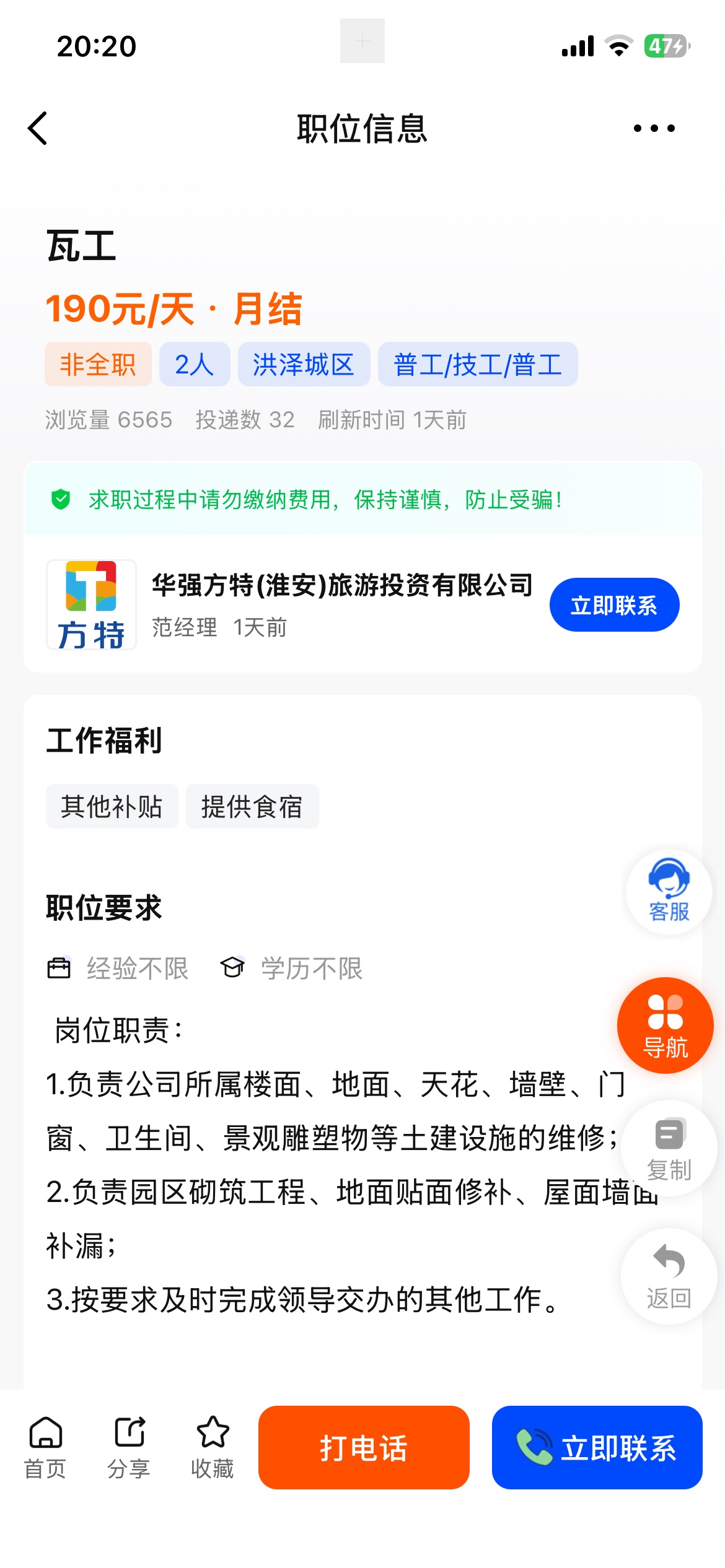Share this job via 分享
The width and height of the screenshot is (725, 1568).
129,1447
